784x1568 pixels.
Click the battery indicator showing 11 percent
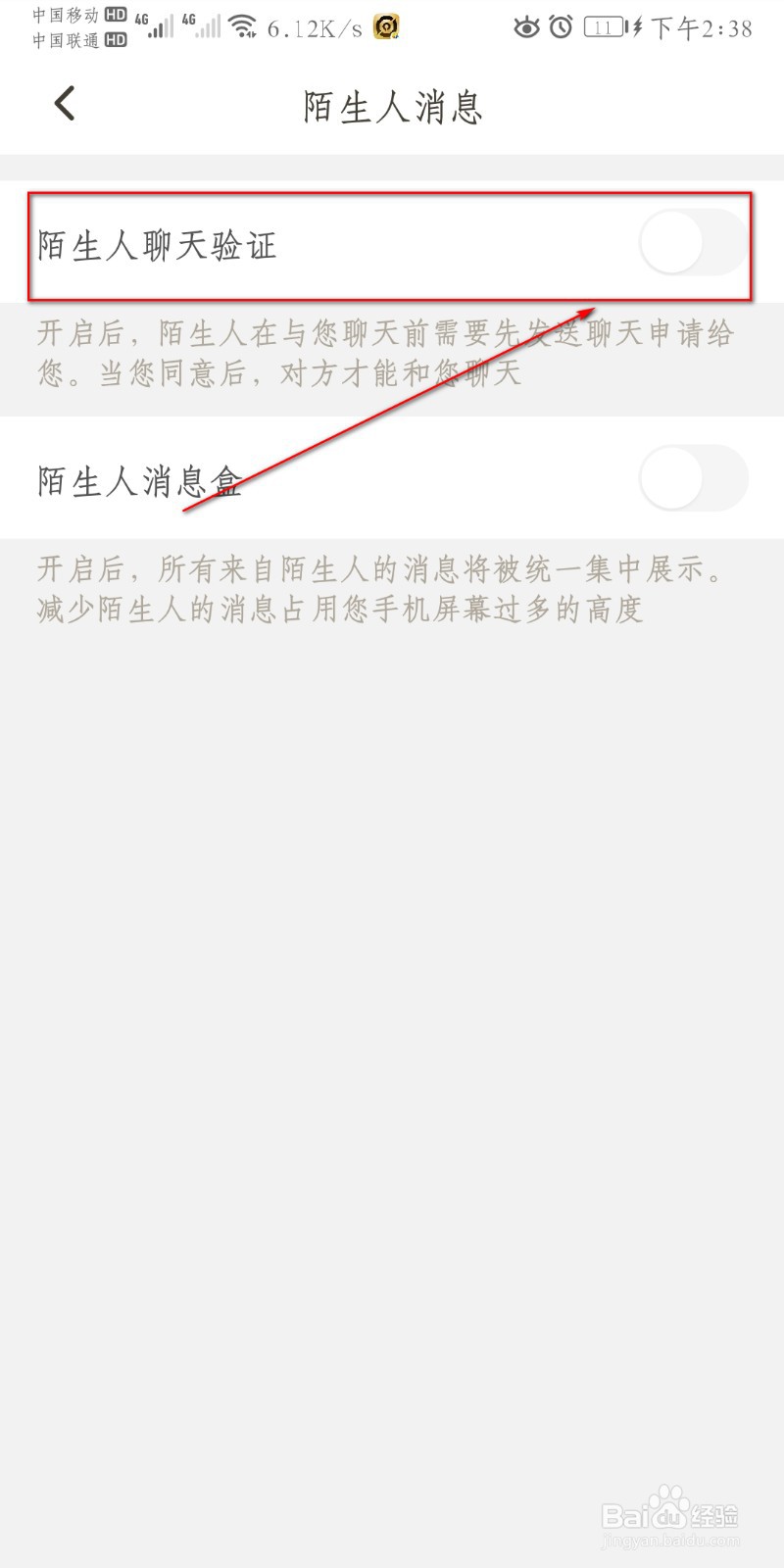603,28
